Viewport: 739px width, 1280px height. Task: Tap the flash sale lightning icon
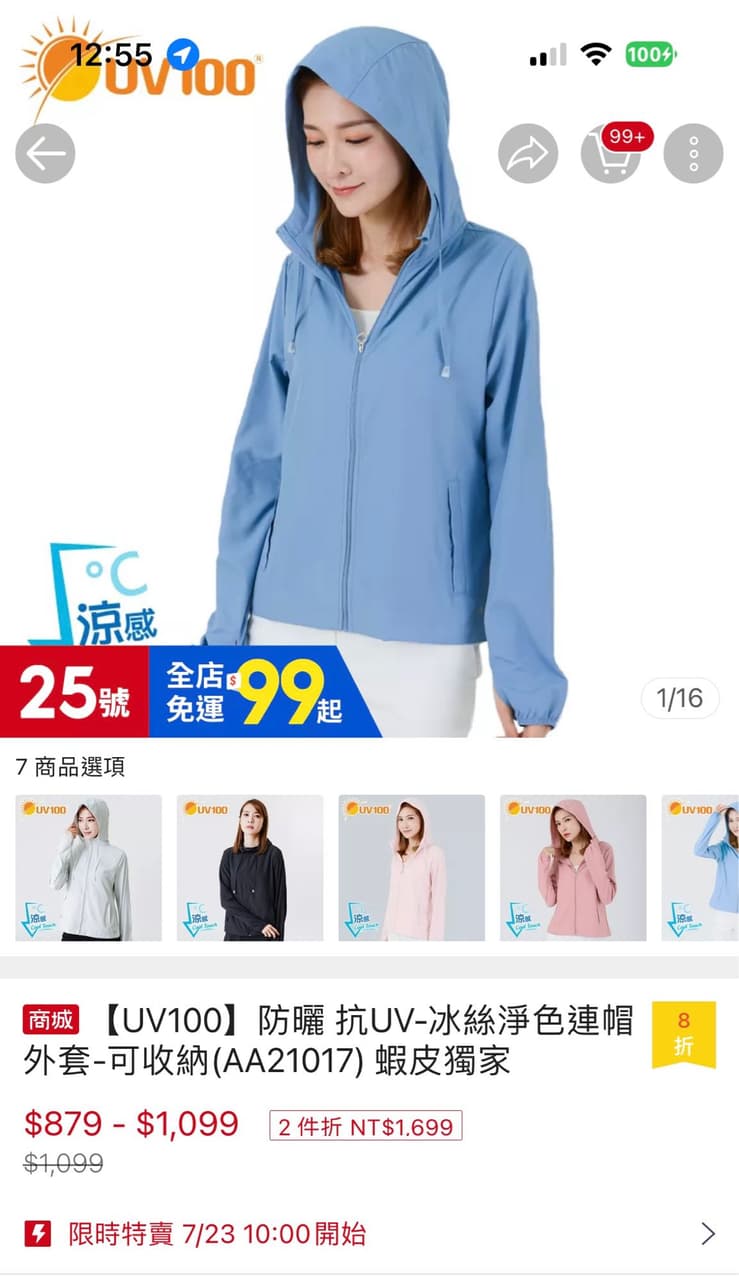(x=38, y=1235)
